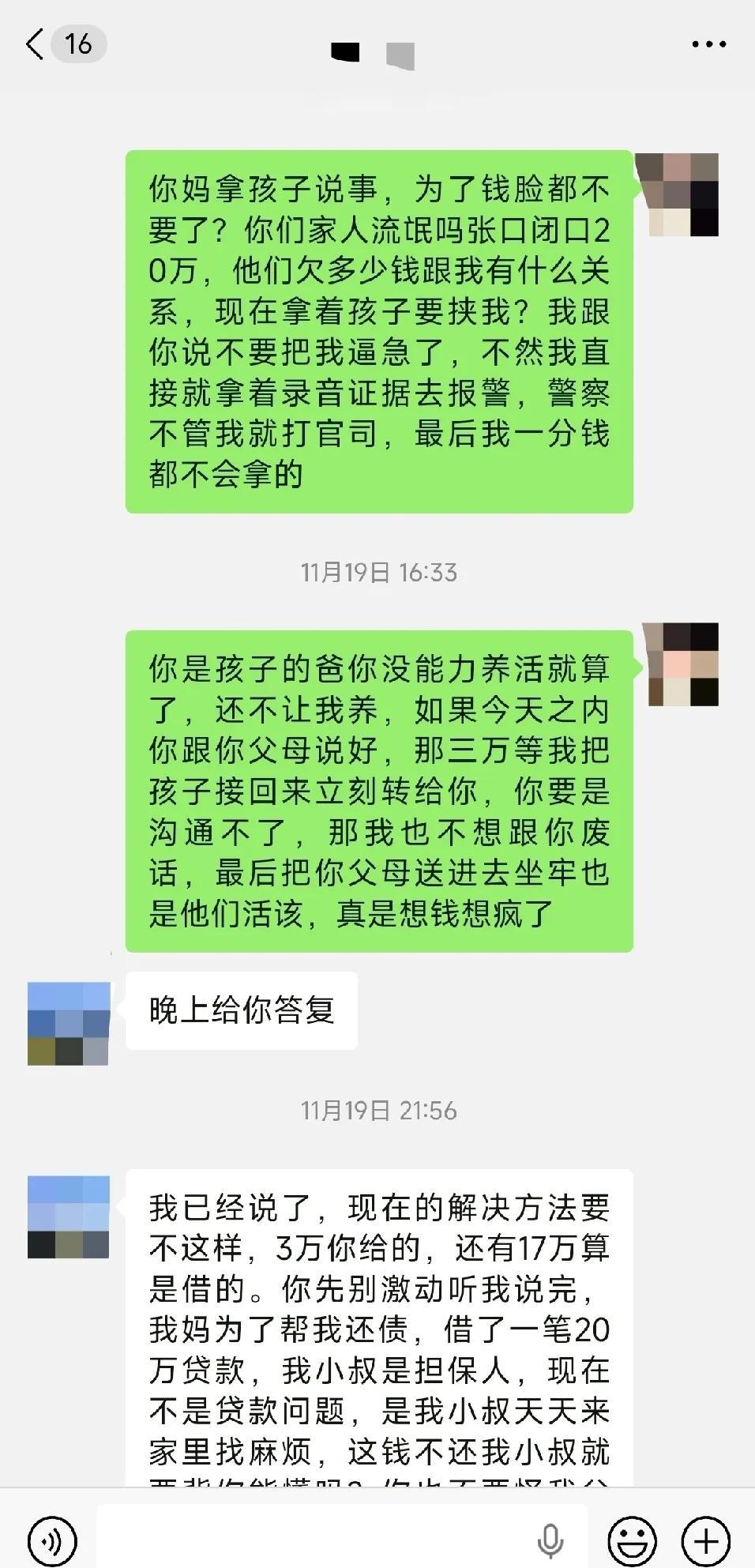755x1568 pixels.
Task: Open the contact's profile avatar beside '晚上给你答复'
Action: [x=67, y=1022]
